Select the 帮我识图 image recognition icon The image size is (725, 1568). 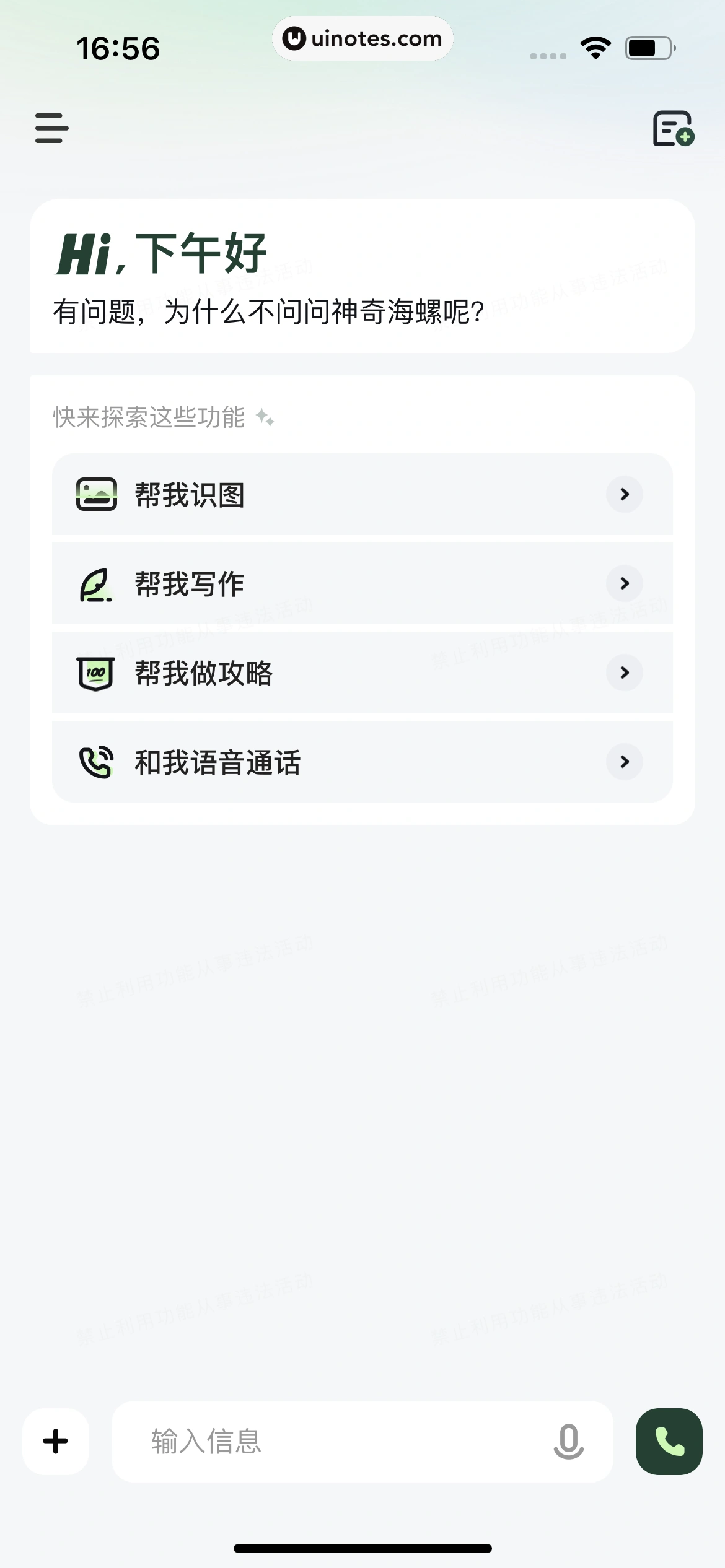96,494
